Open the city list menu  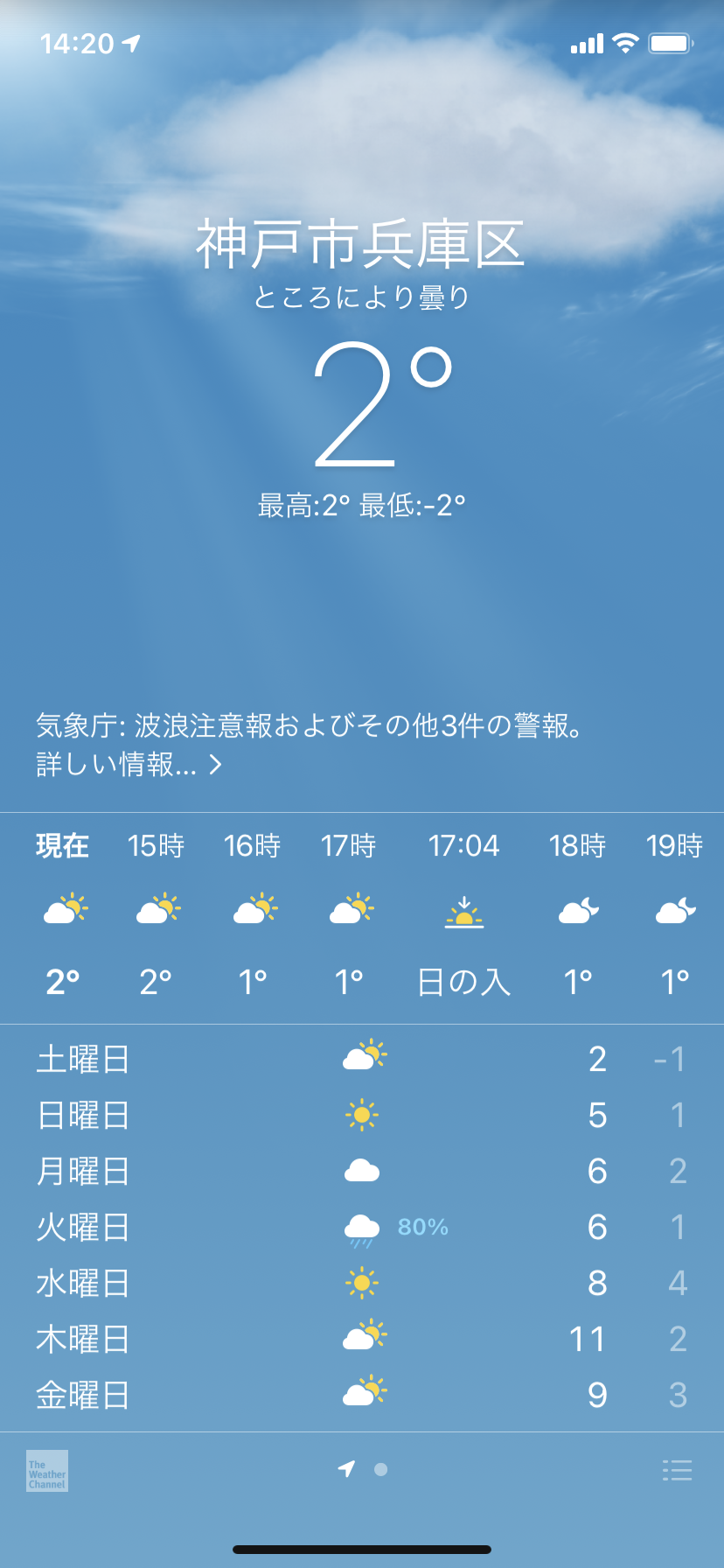click(677, 1470)
